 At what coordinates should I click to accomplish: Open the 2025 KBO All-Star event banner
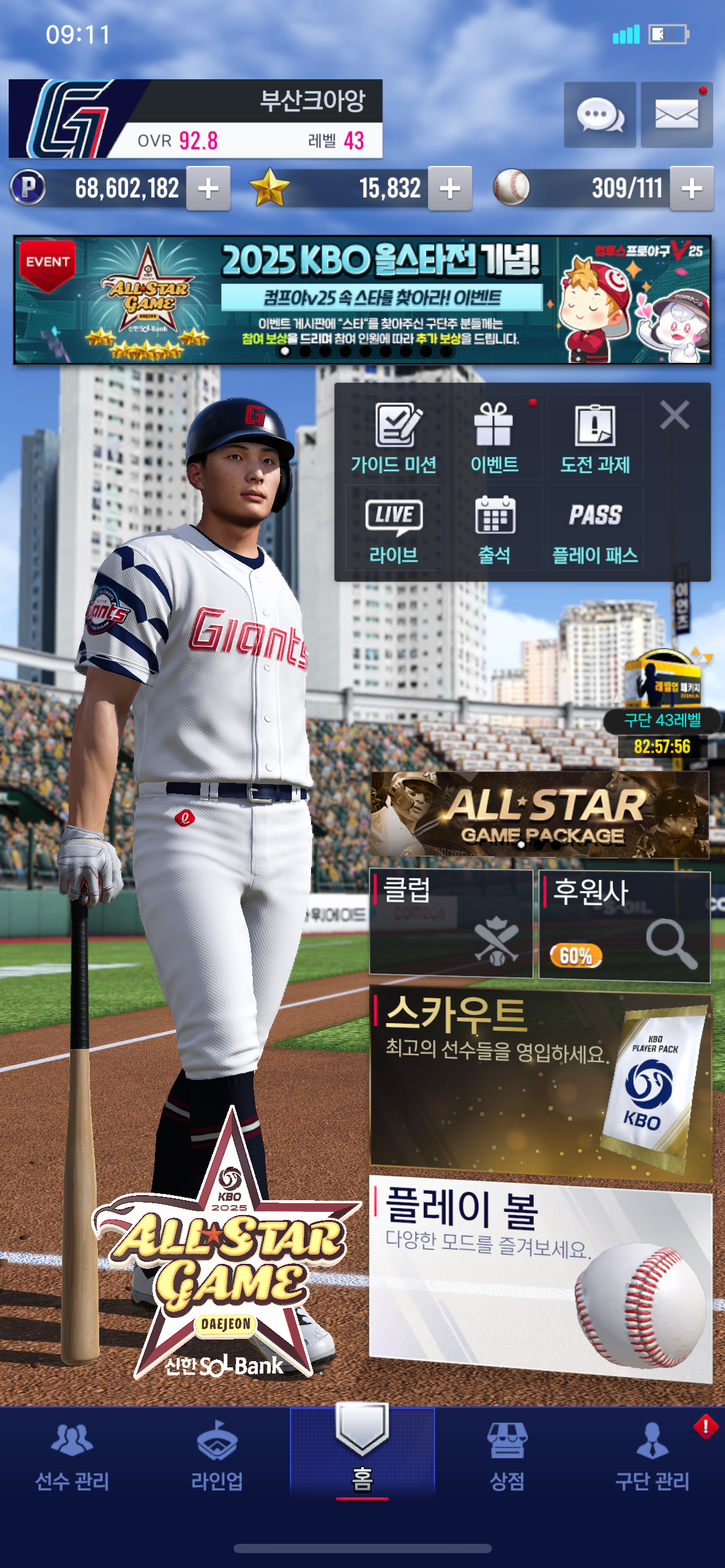362,300
